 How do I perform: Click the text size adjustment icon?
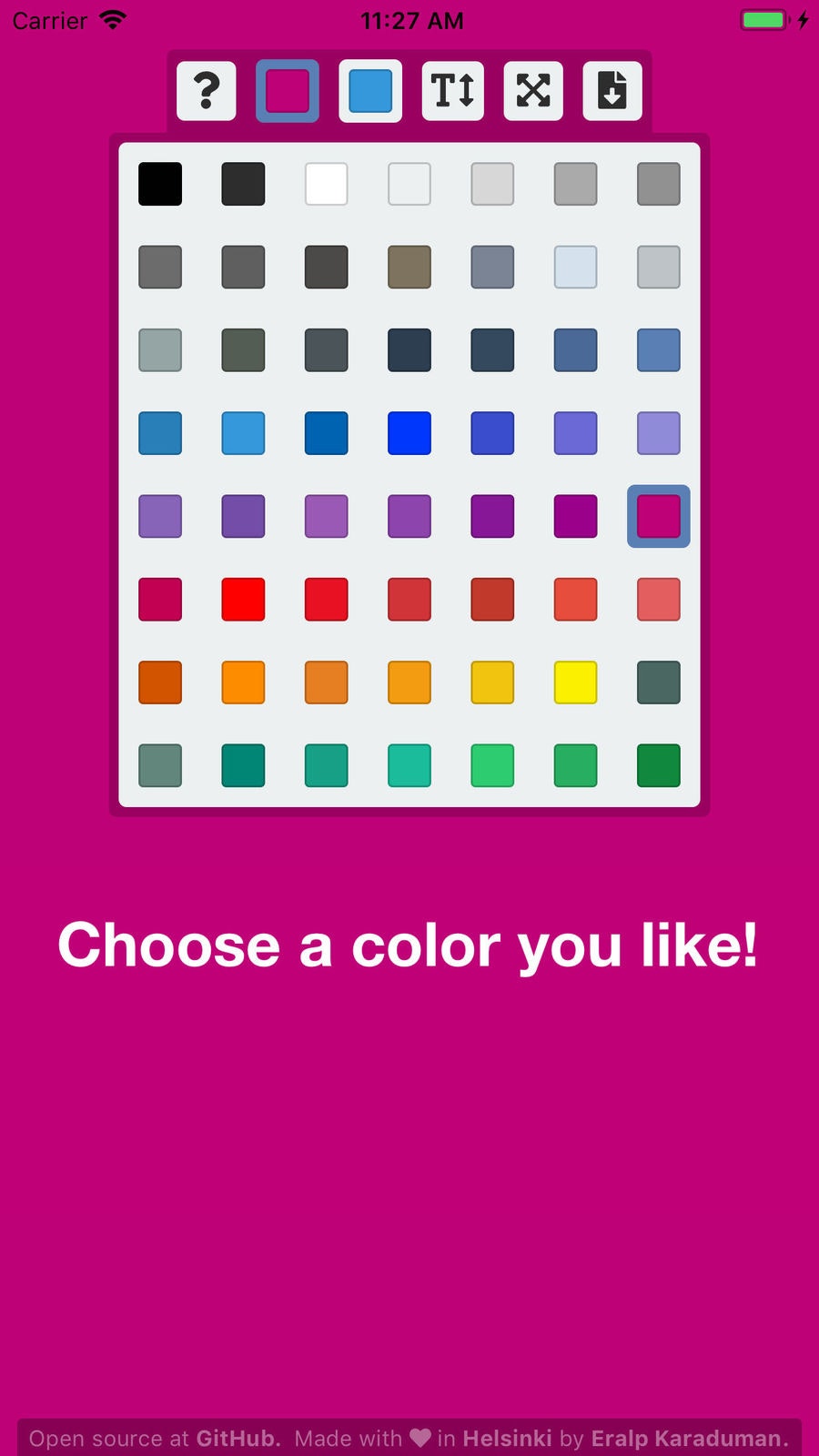pos(452,91)
